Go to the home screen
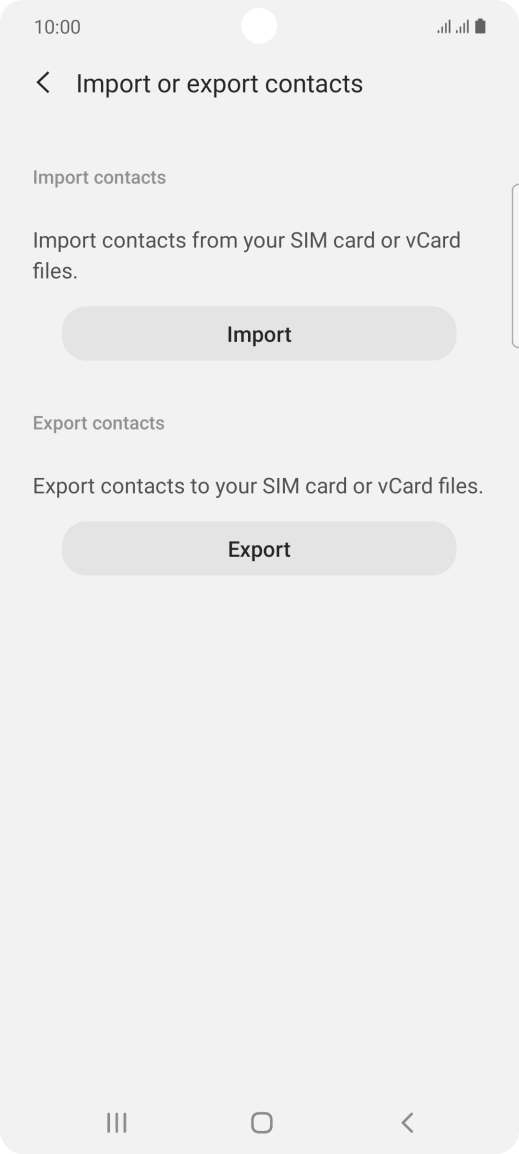Image resolution: width=519 pixels, height=1154 pixels. (261, 1122)
